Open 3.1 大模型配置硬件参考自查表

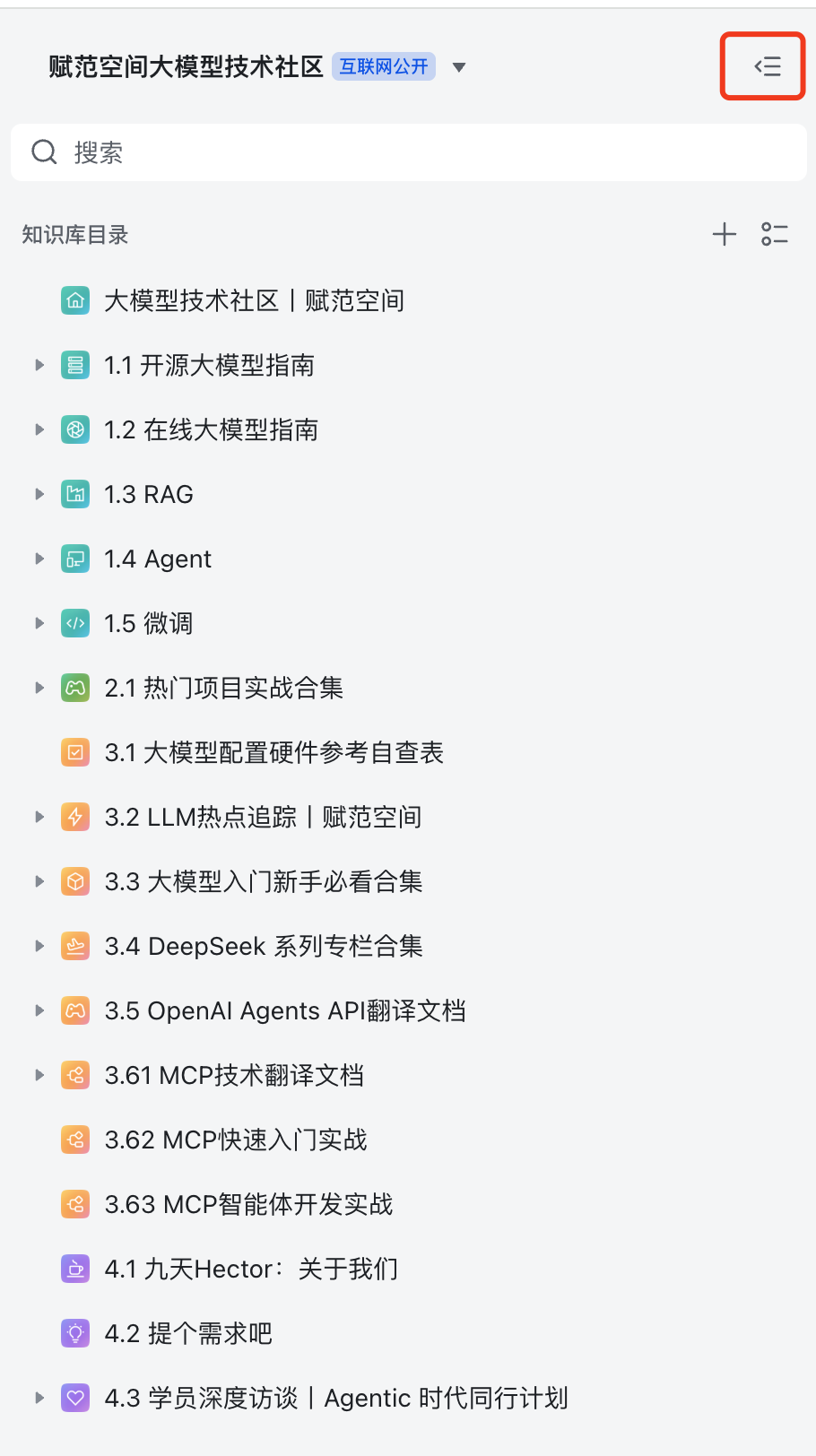(x=274, y=752)
